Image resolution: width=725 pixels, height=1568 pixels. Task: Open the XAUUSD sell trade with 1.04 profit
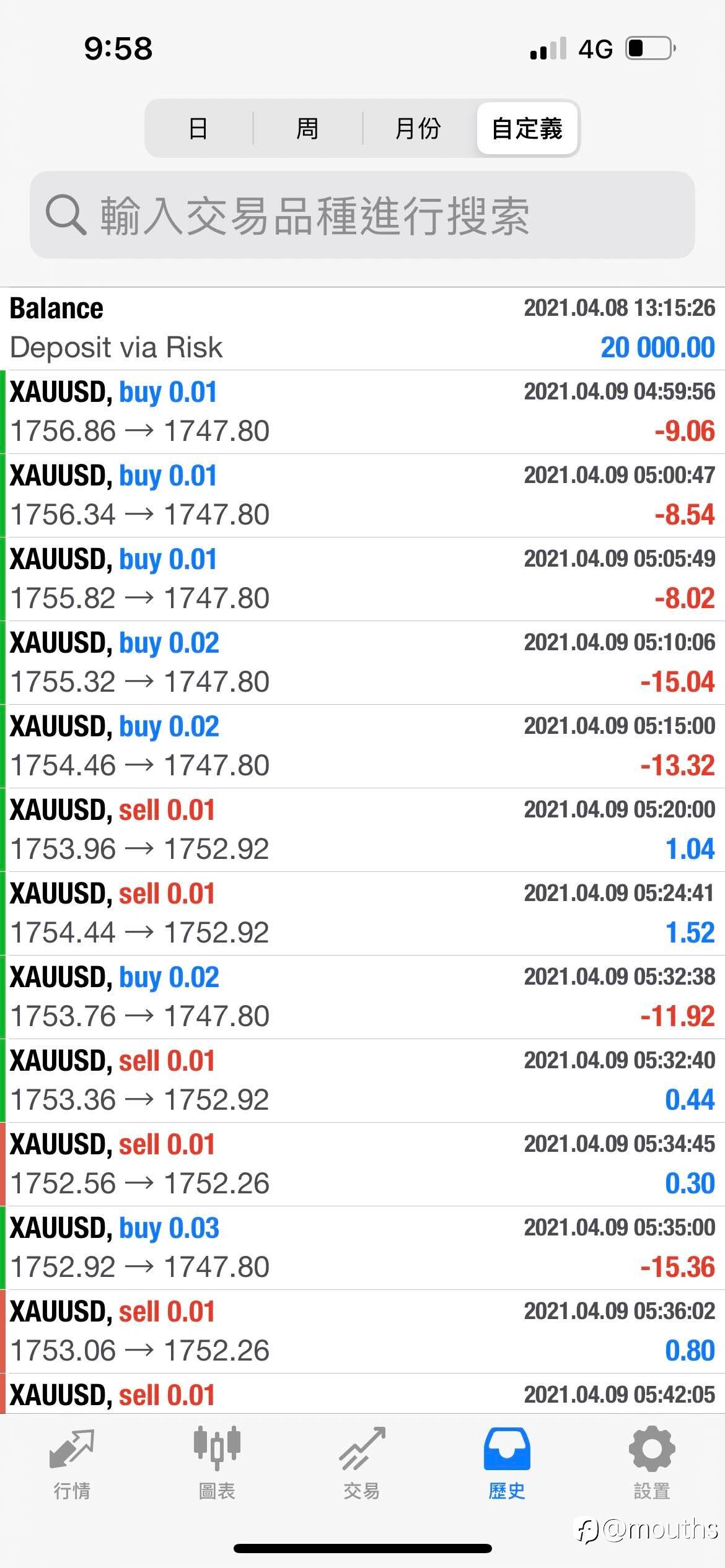[x=362, y=830]
